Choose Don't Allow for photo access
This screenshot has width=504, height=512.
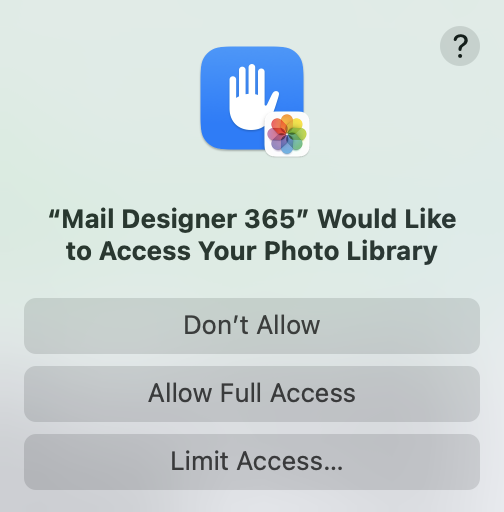[252, 326]
